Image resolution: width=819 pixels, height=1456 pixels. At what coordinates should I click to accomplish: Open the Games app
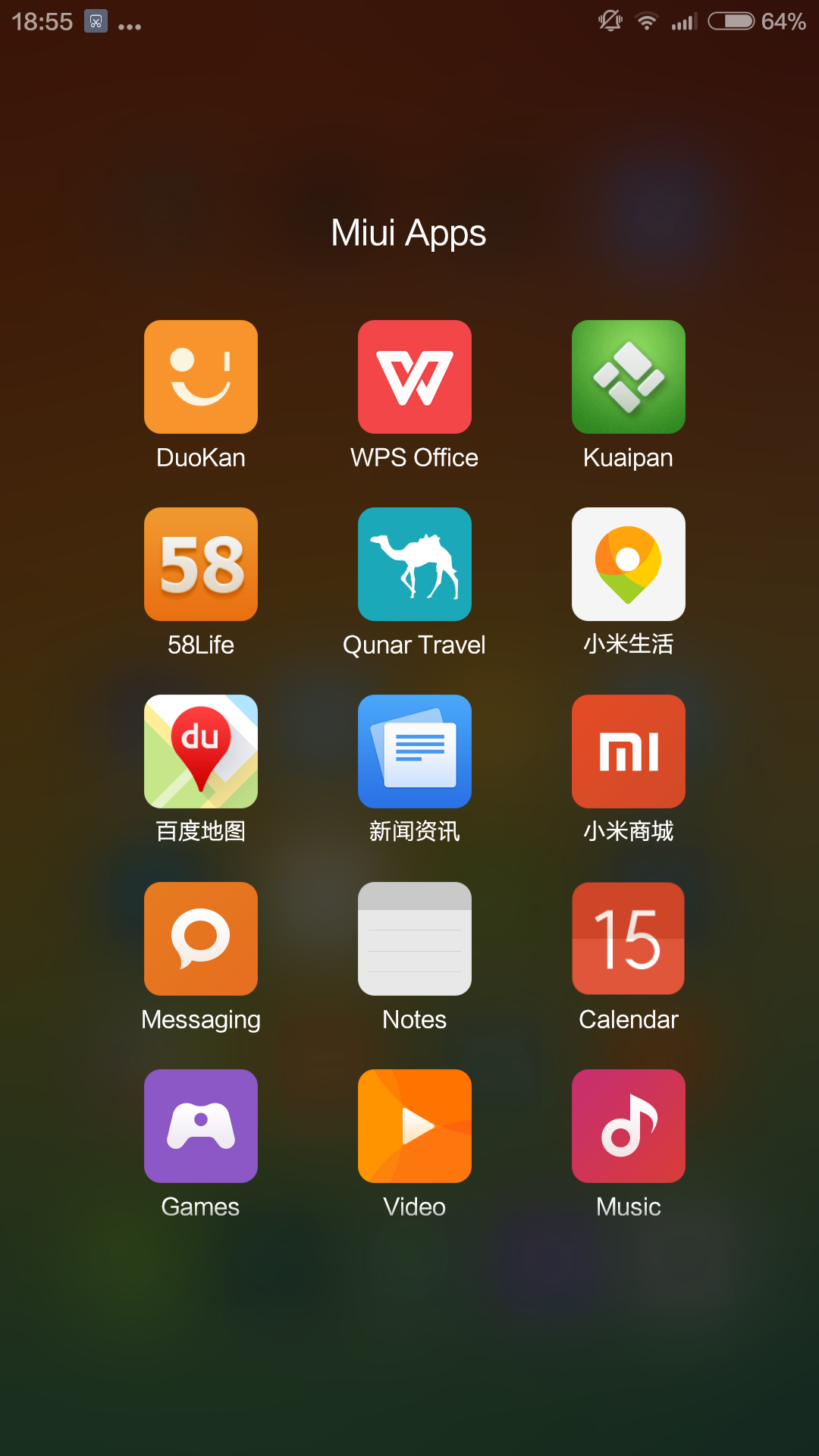201,1126
